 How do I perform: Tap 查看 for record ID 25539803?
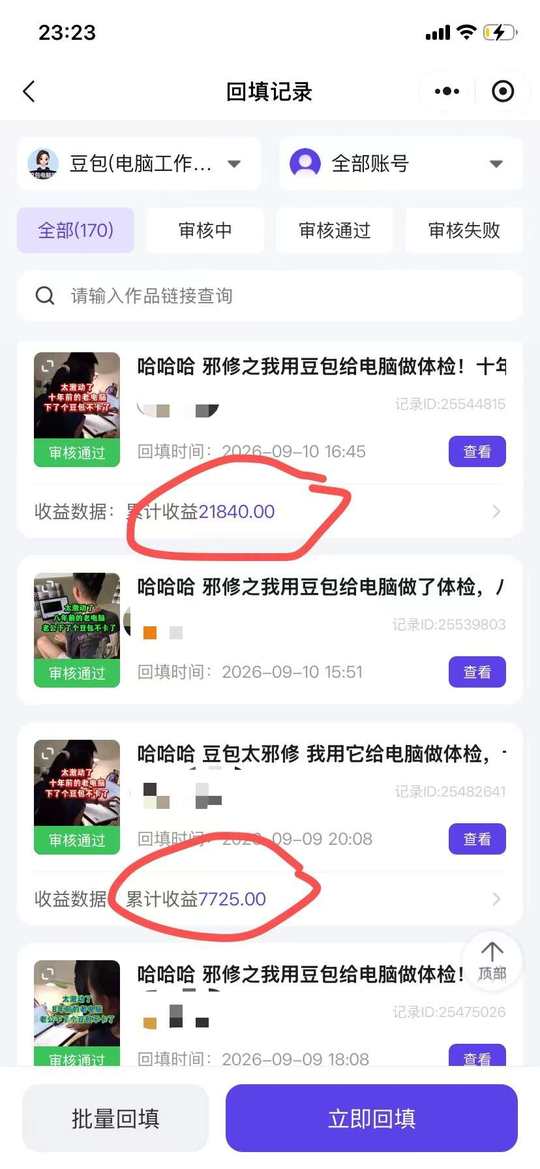coord(477,672)
